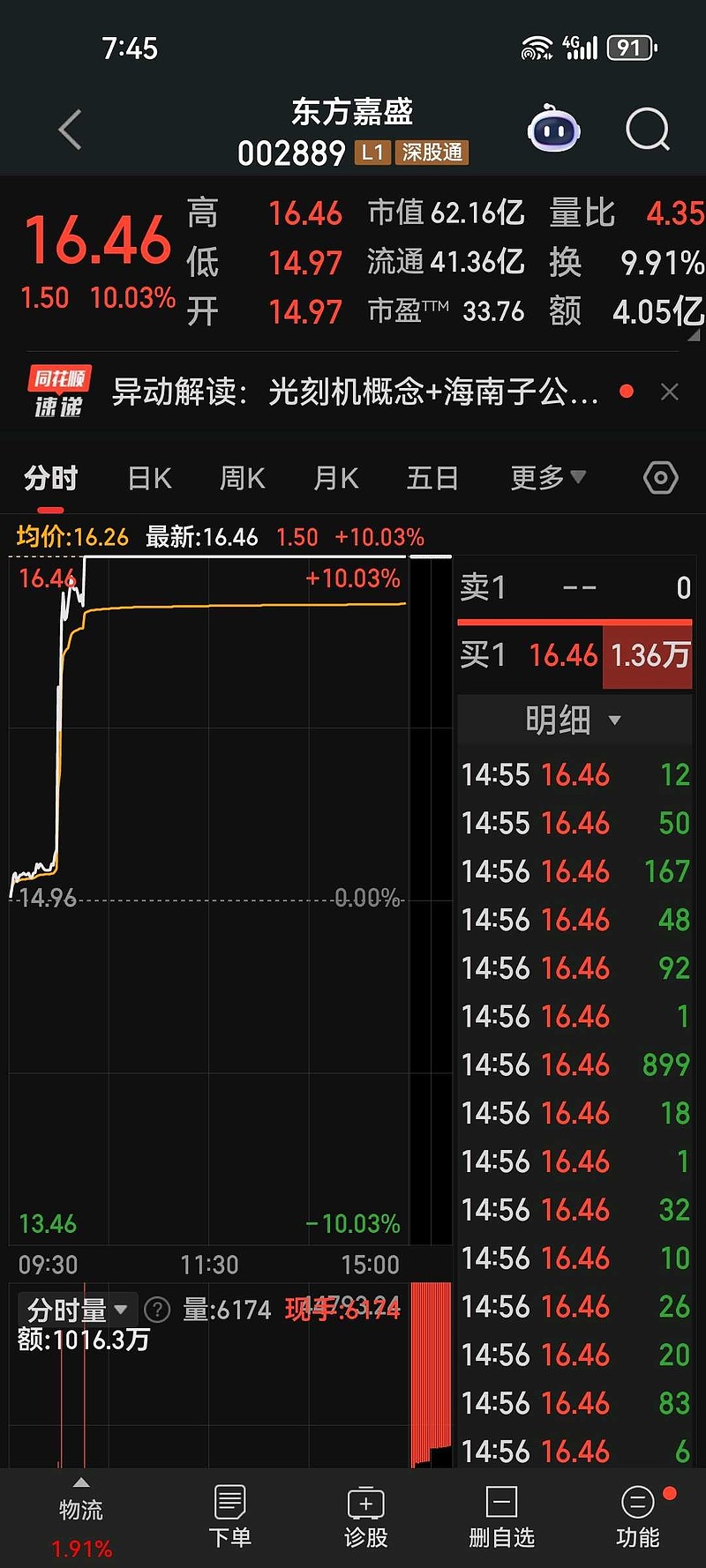Open 下单 to place an order
The height and width of the screenshot is (1568, 706).
[229, 1517]
